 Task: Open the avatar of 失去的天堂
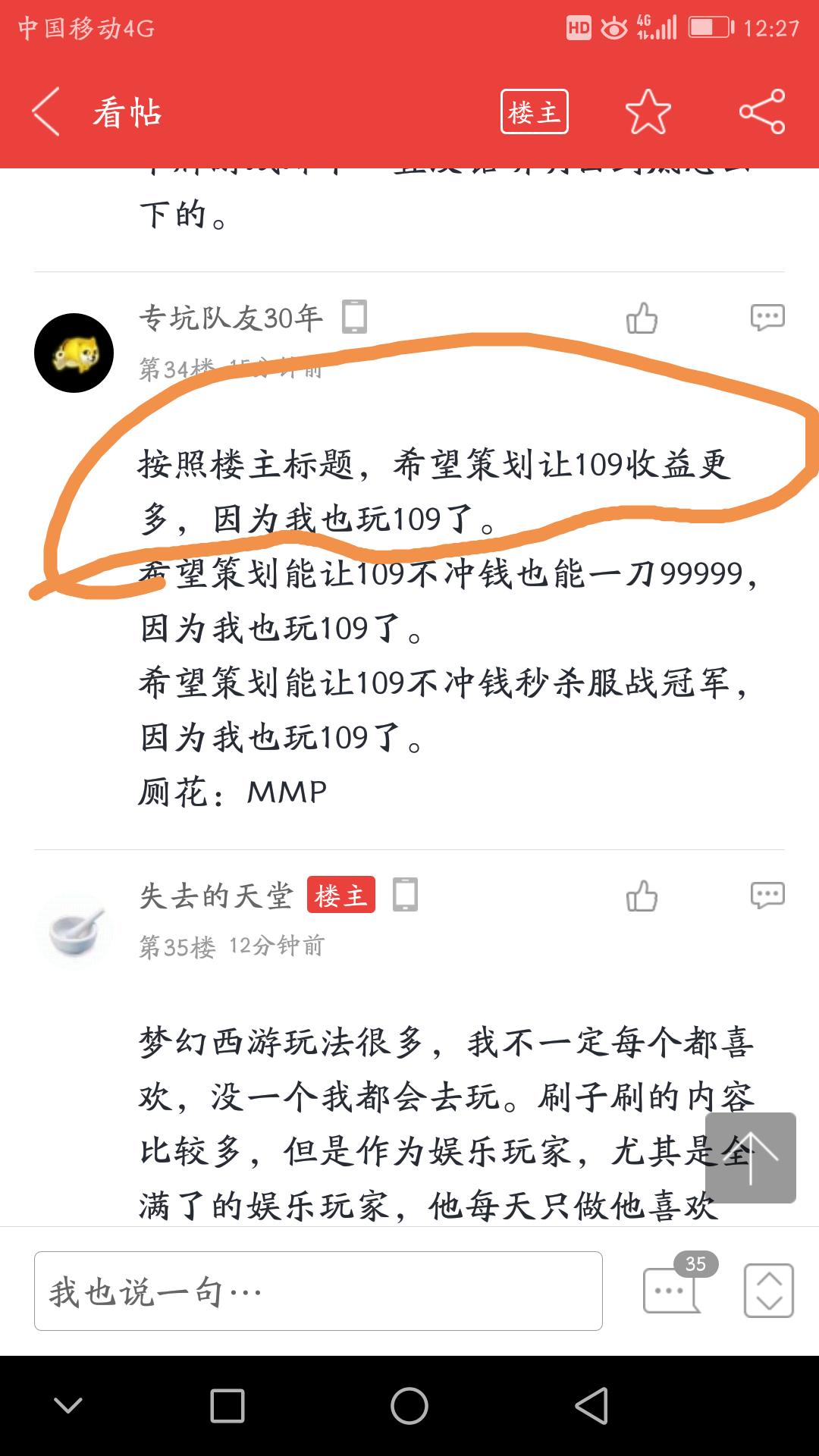tap(74, 930)
